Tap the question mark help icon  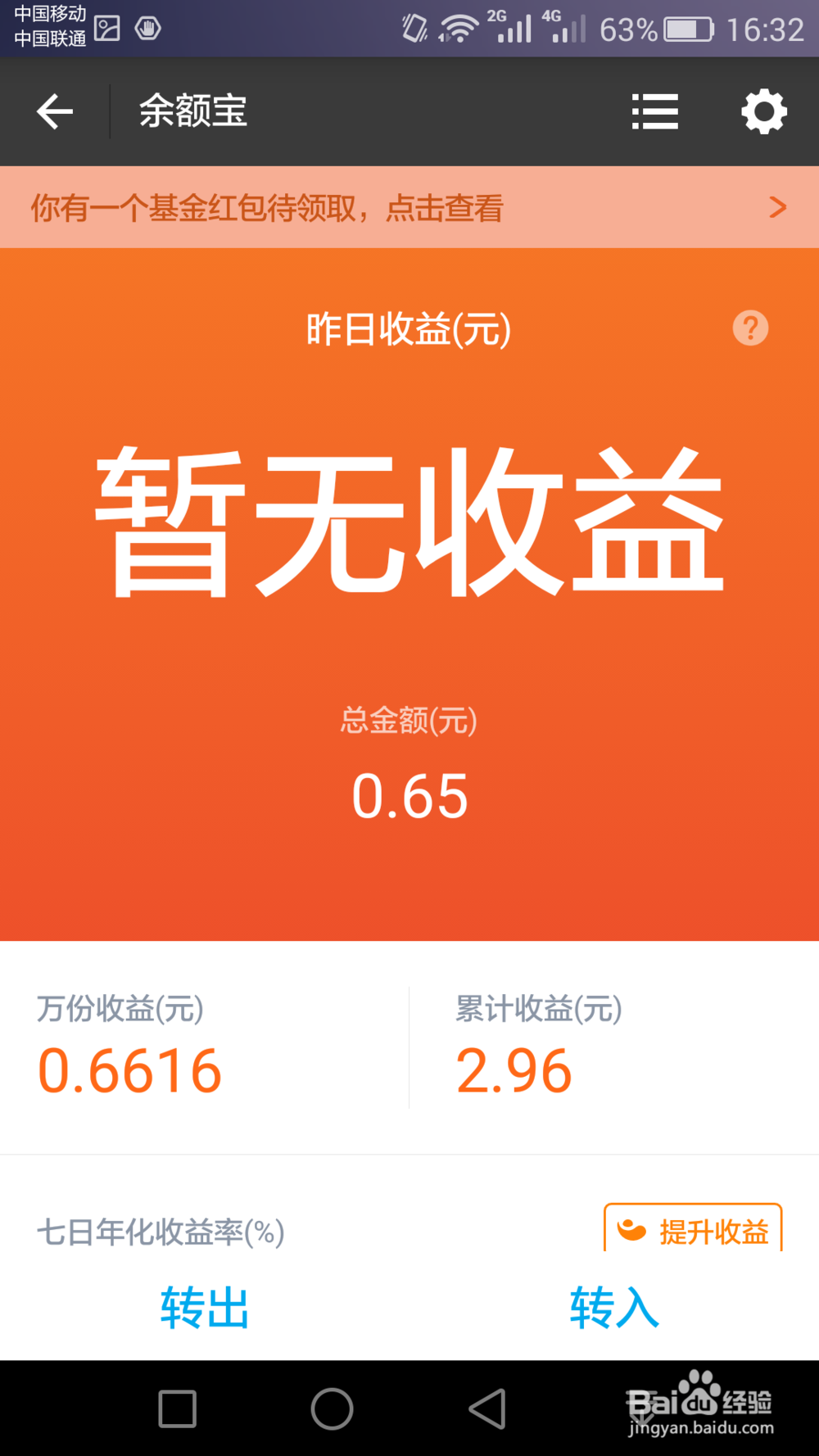pos(750,328)
